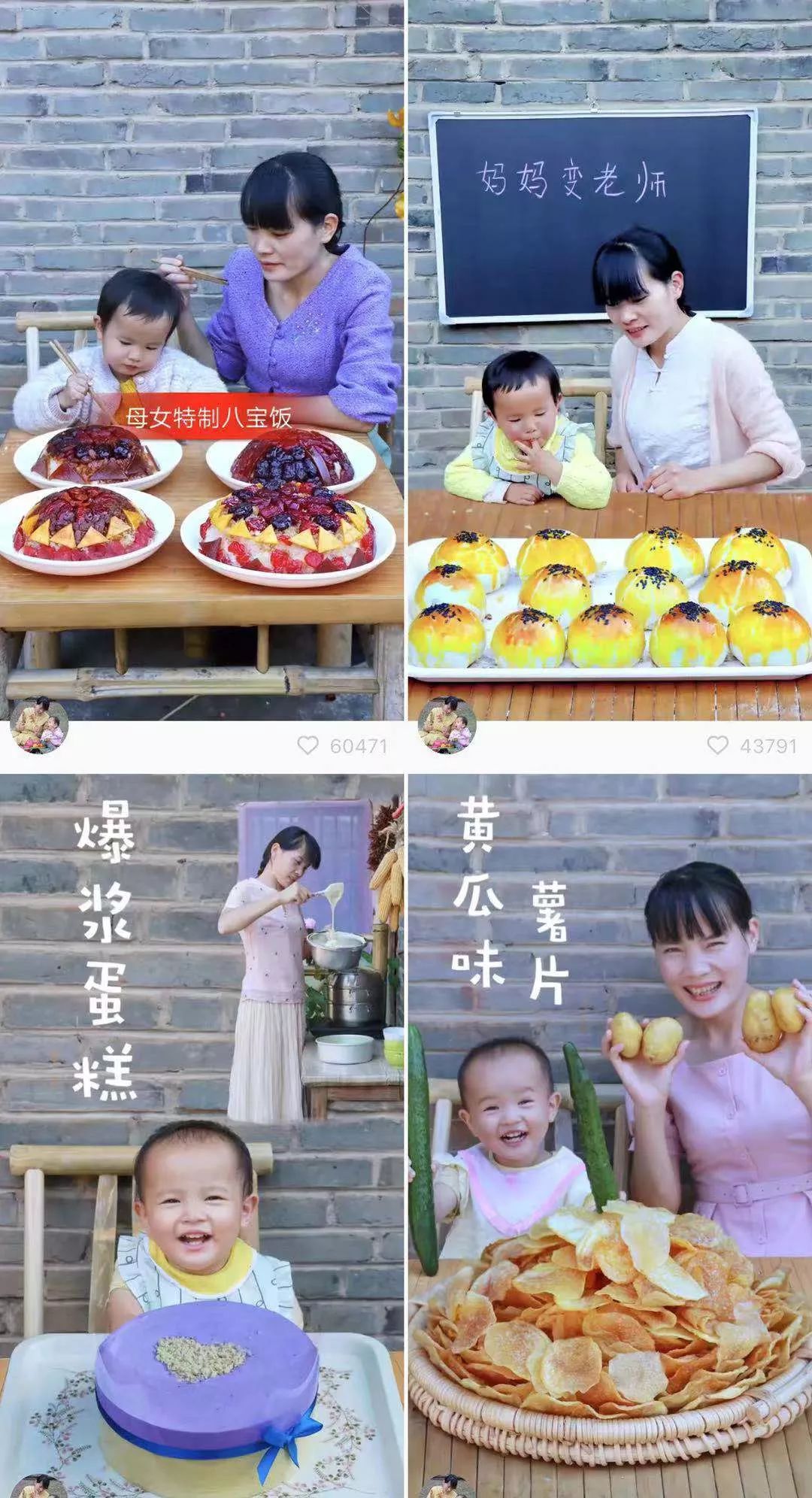Open author avatar under 妈妈变老师 video
This screenshot has width=812, height=1498.
tap(447, 725)
